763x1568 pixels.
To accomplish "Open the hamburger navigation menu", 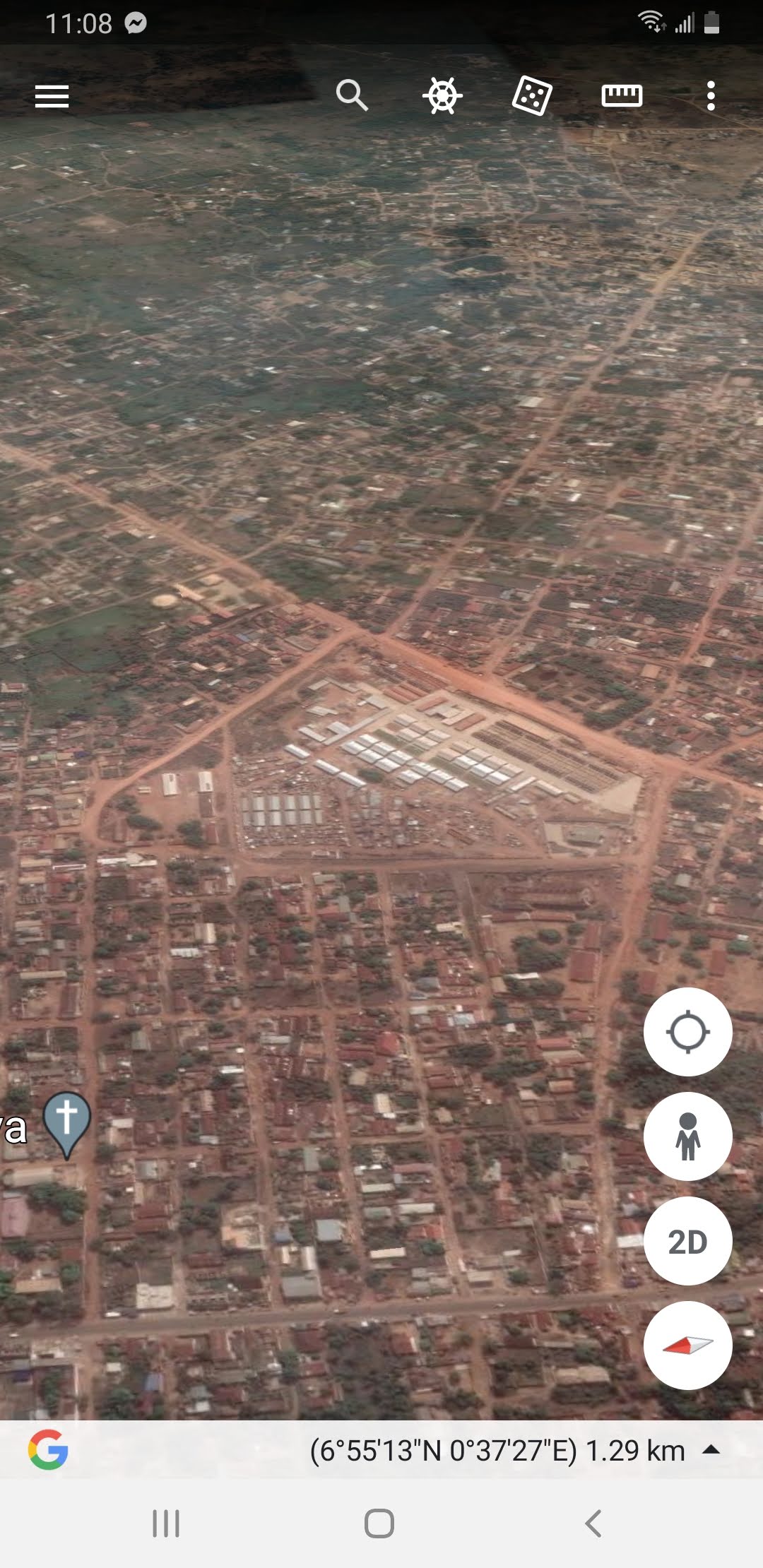I will pos(52,96).
